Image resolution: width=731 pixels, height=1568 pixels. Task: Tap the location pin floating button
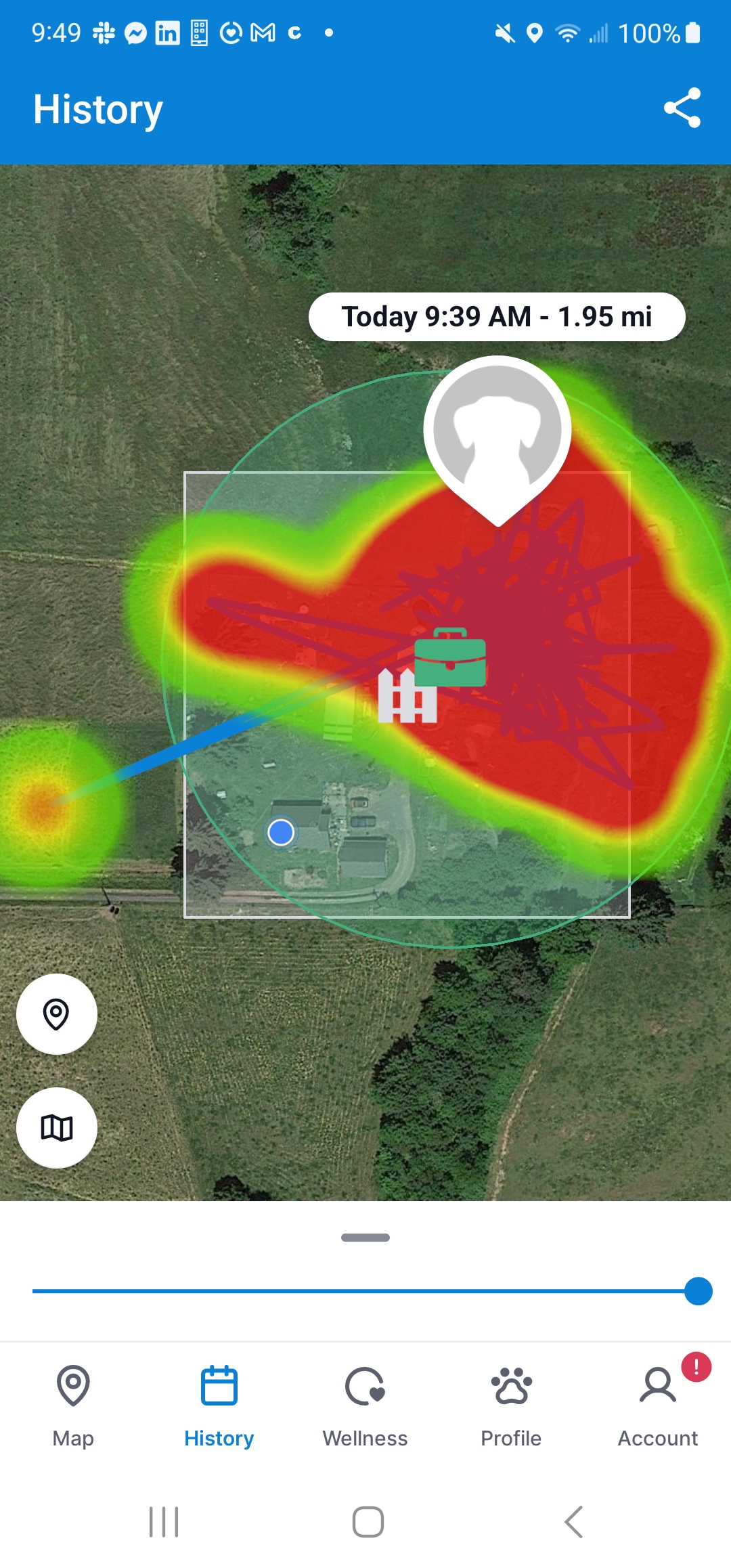(x=56, y=1014)
